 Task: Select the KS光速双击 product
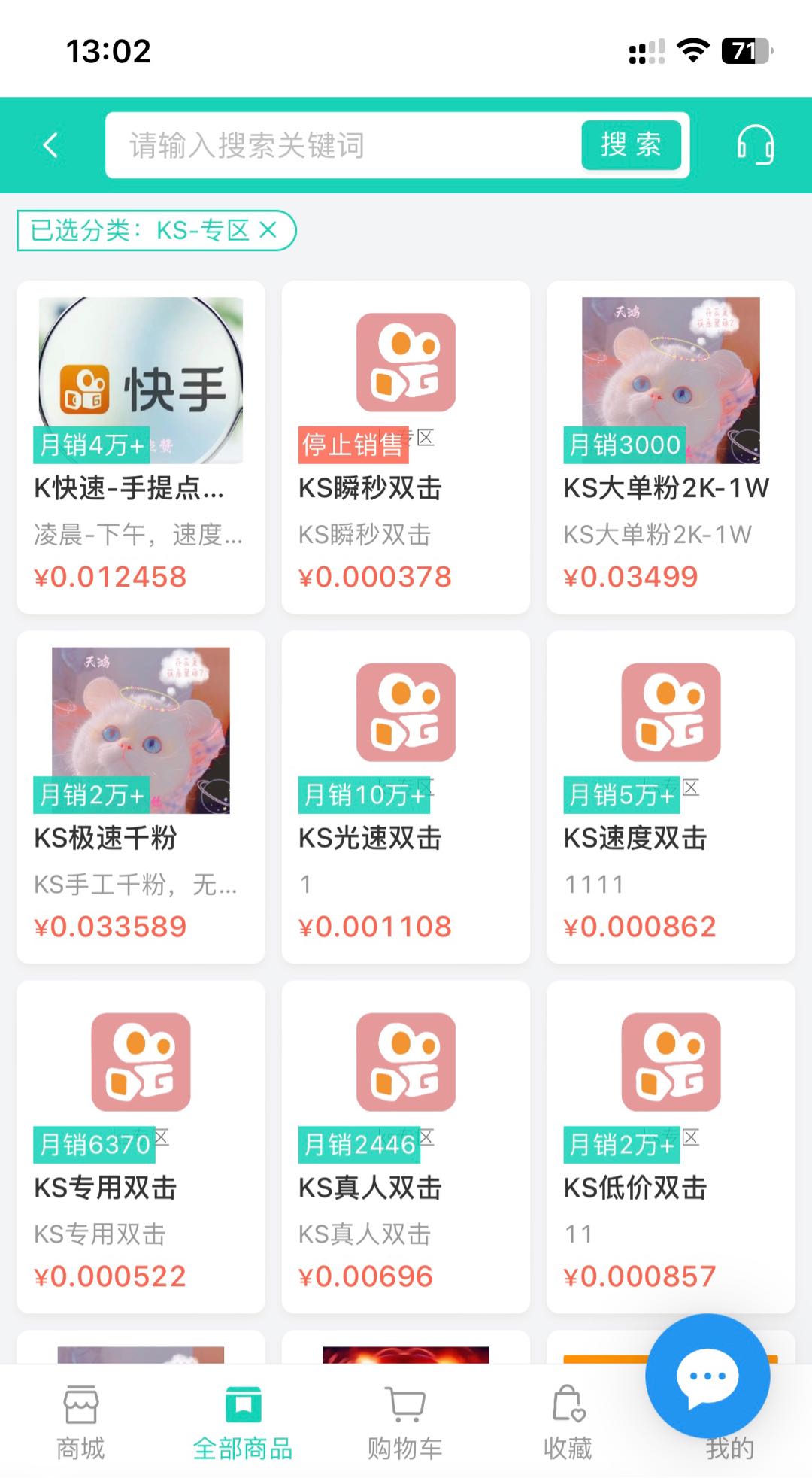[405, 797]
